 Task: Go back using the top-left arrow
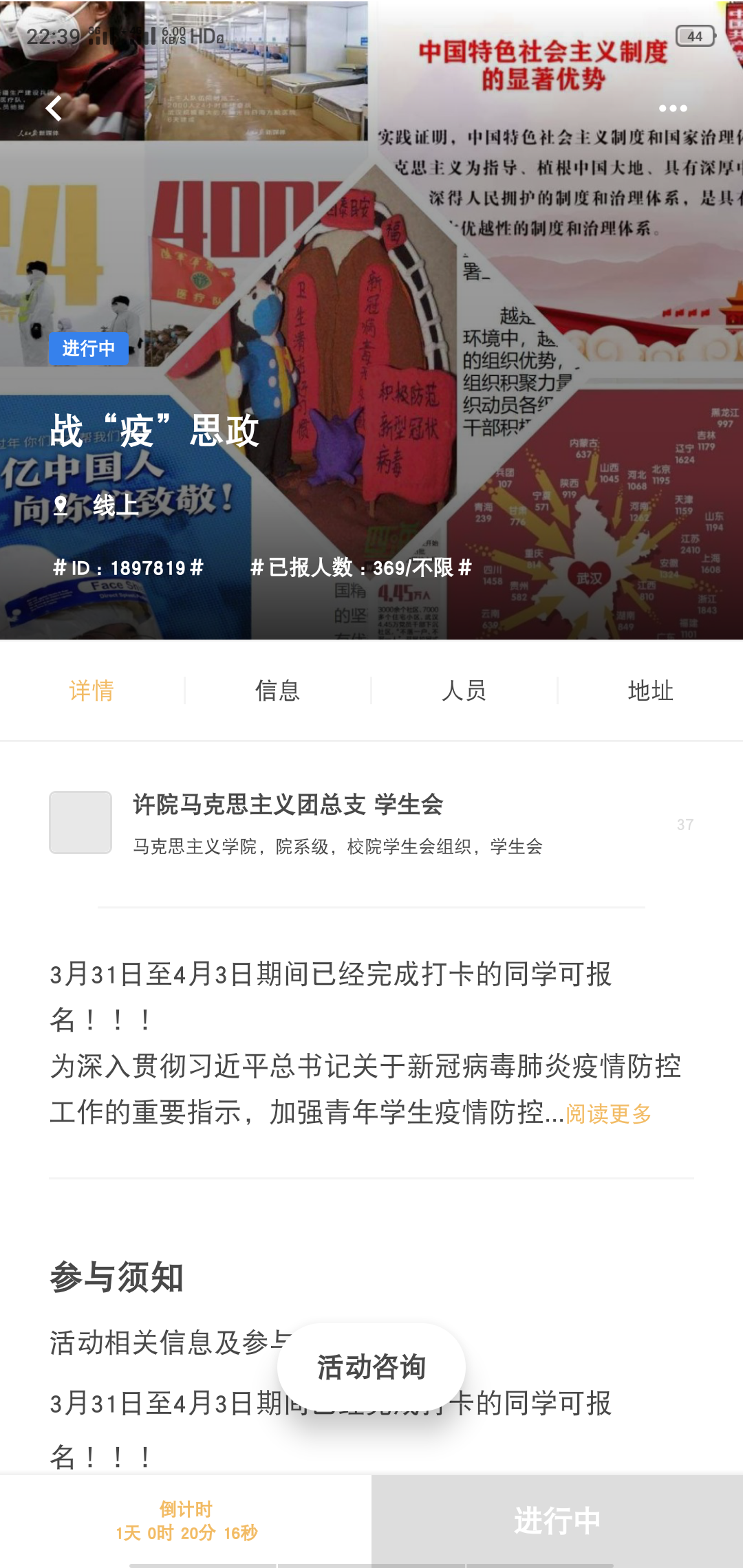(54, 108)
